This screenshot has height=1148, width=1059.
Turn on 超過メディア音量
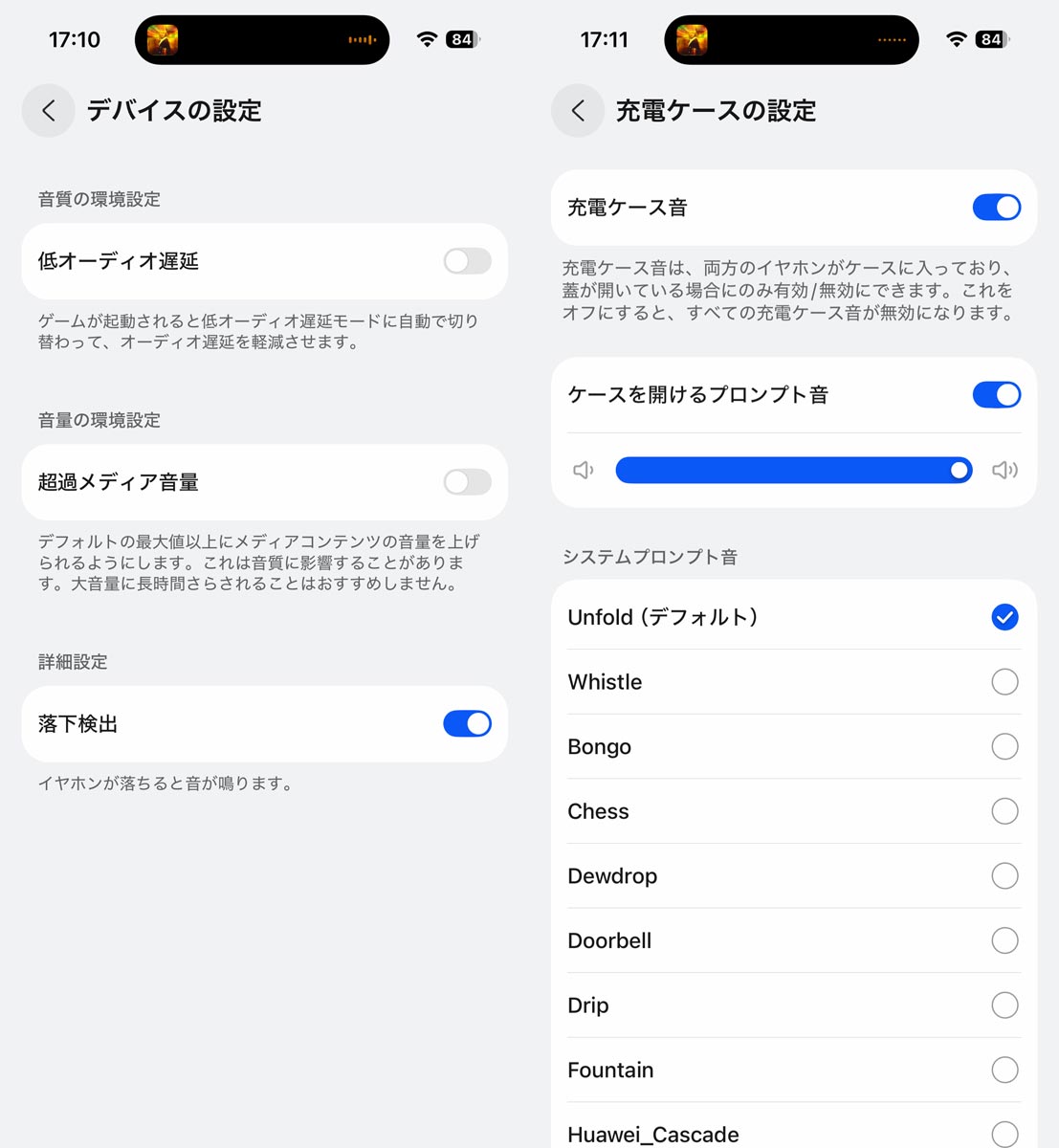click(467, 482)
